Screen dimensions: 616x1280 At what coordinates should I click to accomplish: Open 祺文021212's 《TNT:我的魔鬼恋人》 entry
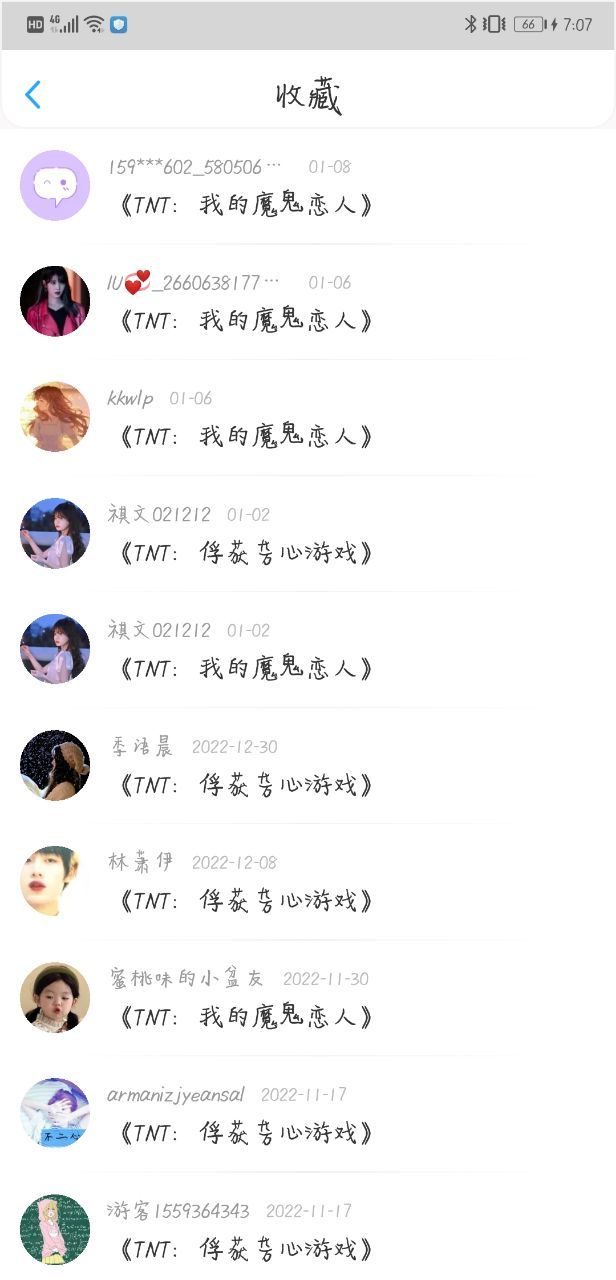pos(246,669)
